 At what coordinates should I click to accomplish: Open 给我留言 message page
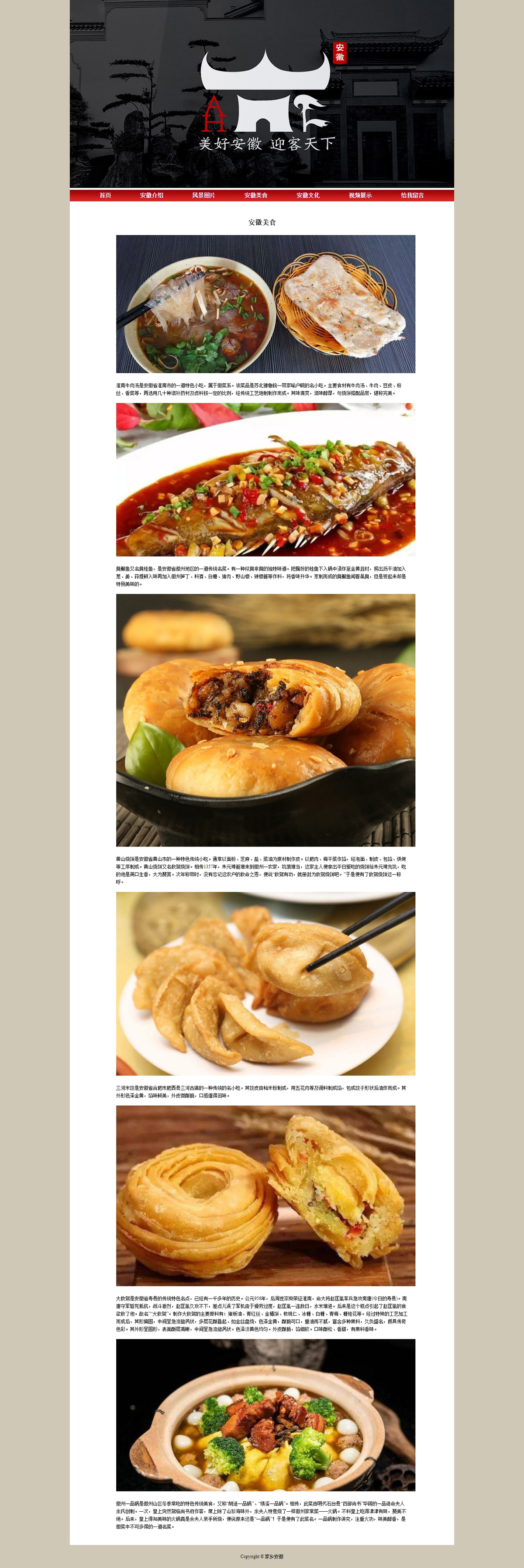412,196
